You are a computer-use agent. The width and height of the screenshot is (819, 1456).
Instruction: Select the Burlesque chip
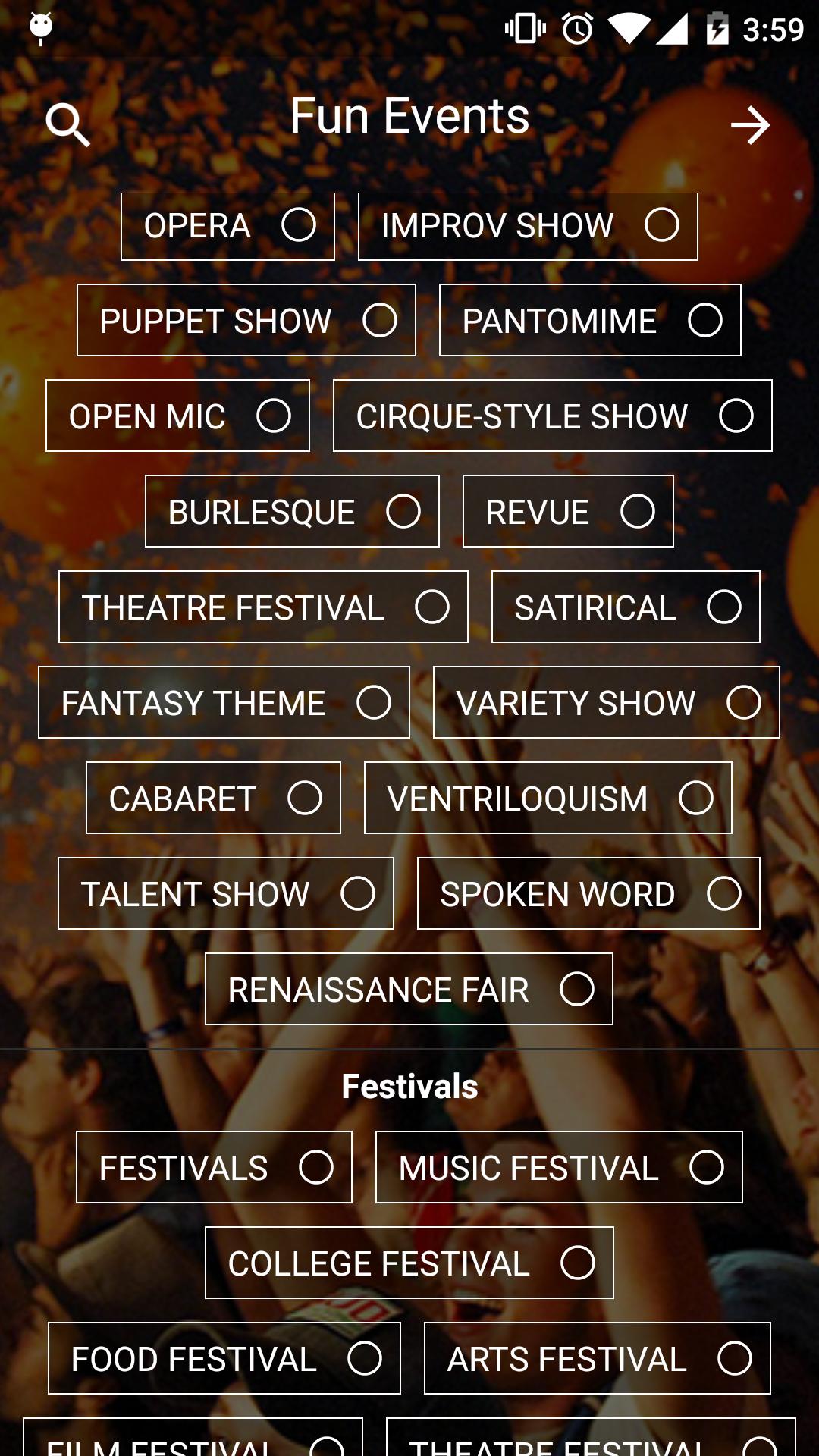click(292, 512)
